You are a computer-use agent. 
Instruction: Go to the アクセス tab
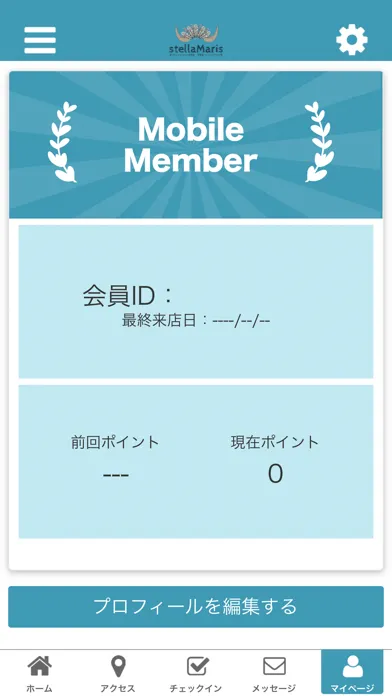[x=118, y=673]
